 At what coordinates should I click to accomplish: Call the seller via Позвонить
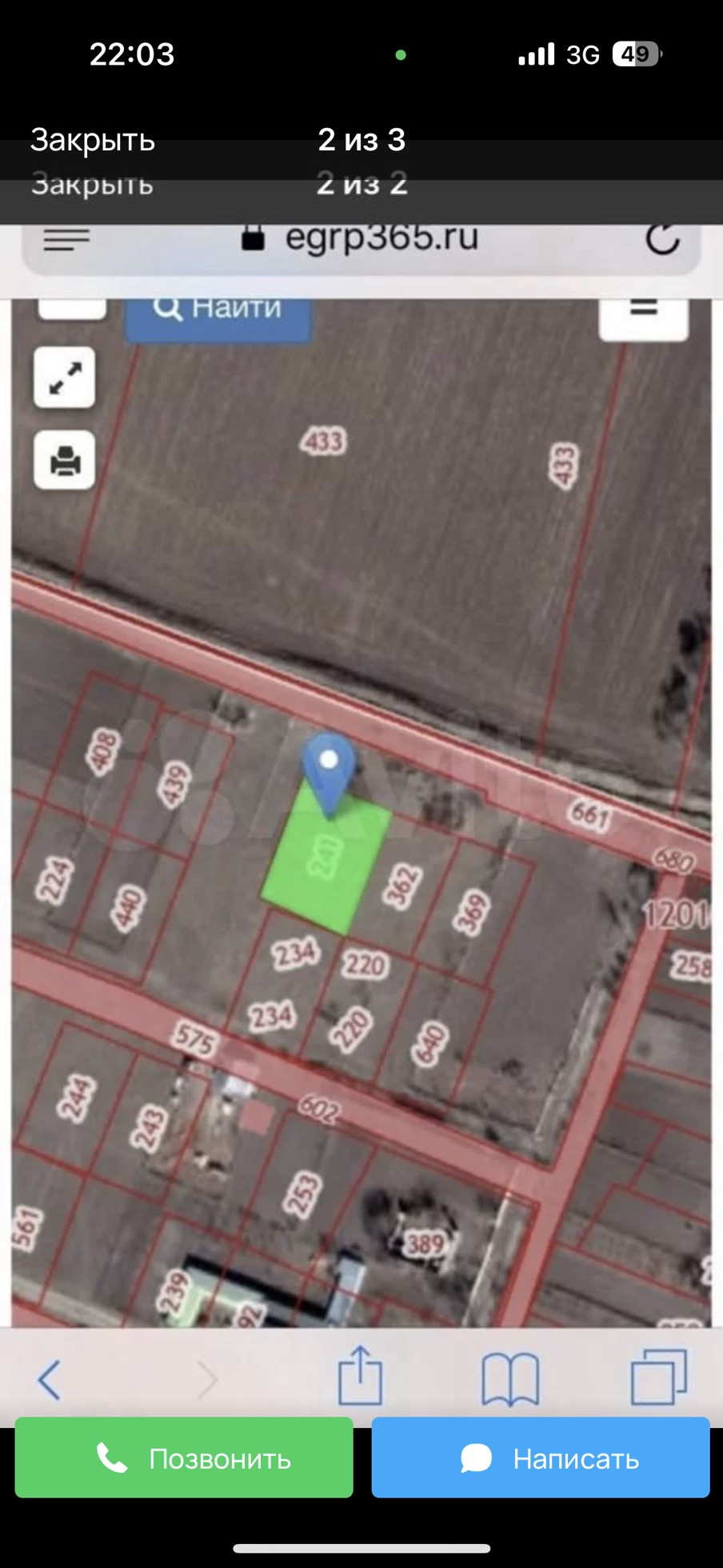(184, 1458)
